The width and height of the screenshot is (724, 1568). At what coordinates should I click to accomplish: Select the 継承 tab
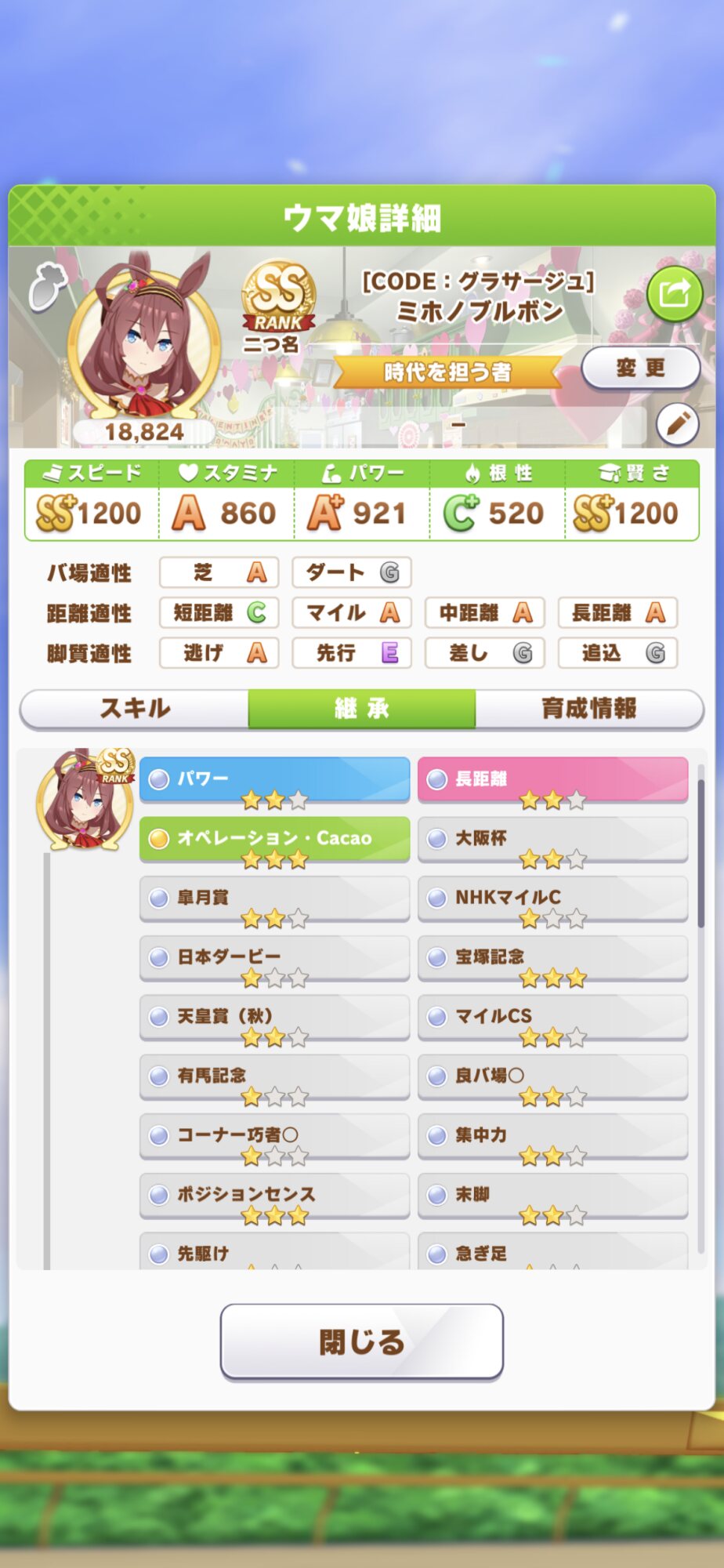pyautogui.click(x=362, y=709)
